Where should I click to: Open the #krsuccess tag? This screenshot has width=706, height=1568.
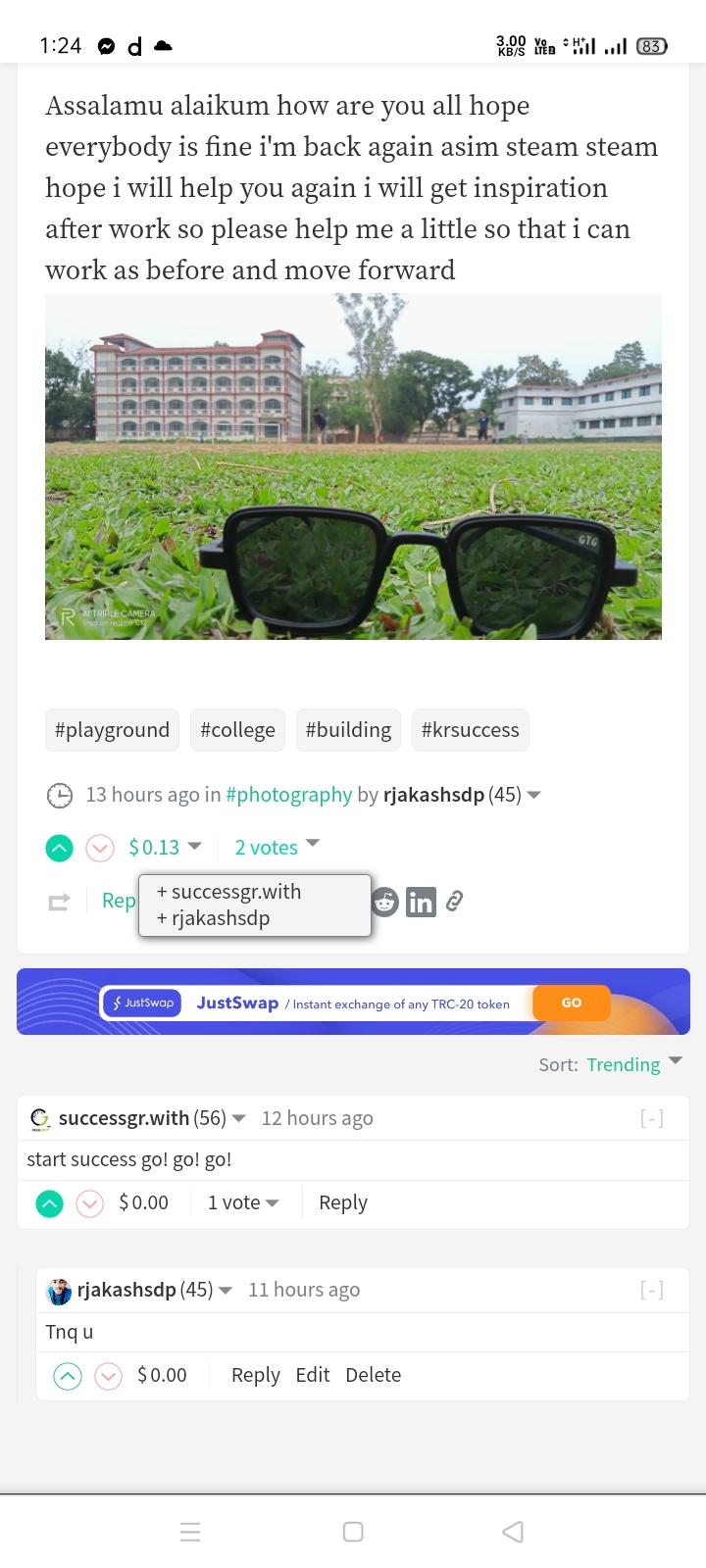(470, 730)
